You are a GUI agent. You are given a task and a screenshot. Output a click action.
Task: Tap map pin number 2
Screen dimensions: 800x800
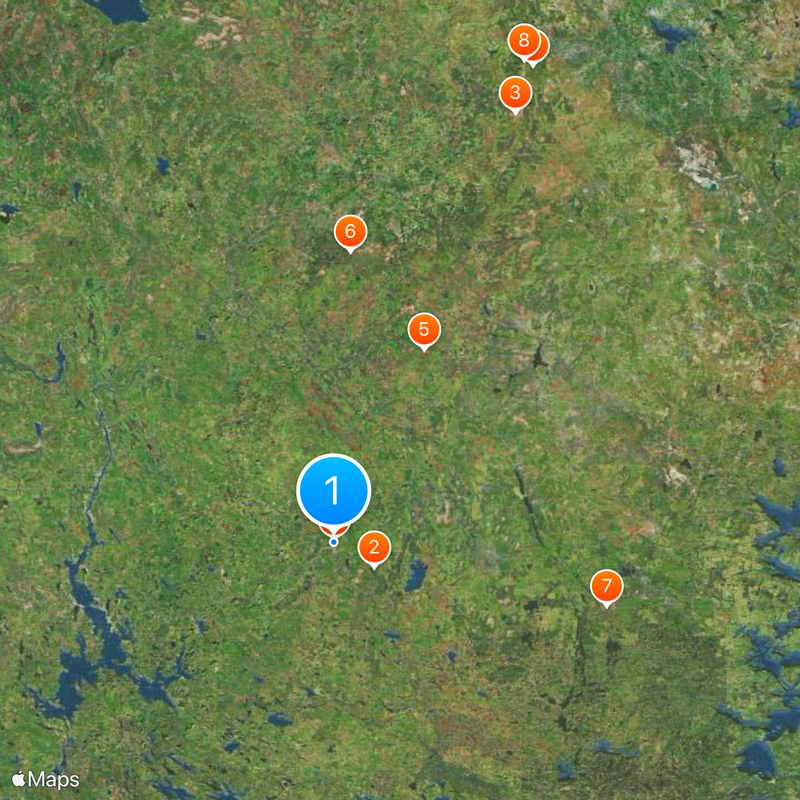(x=374, y=547)
